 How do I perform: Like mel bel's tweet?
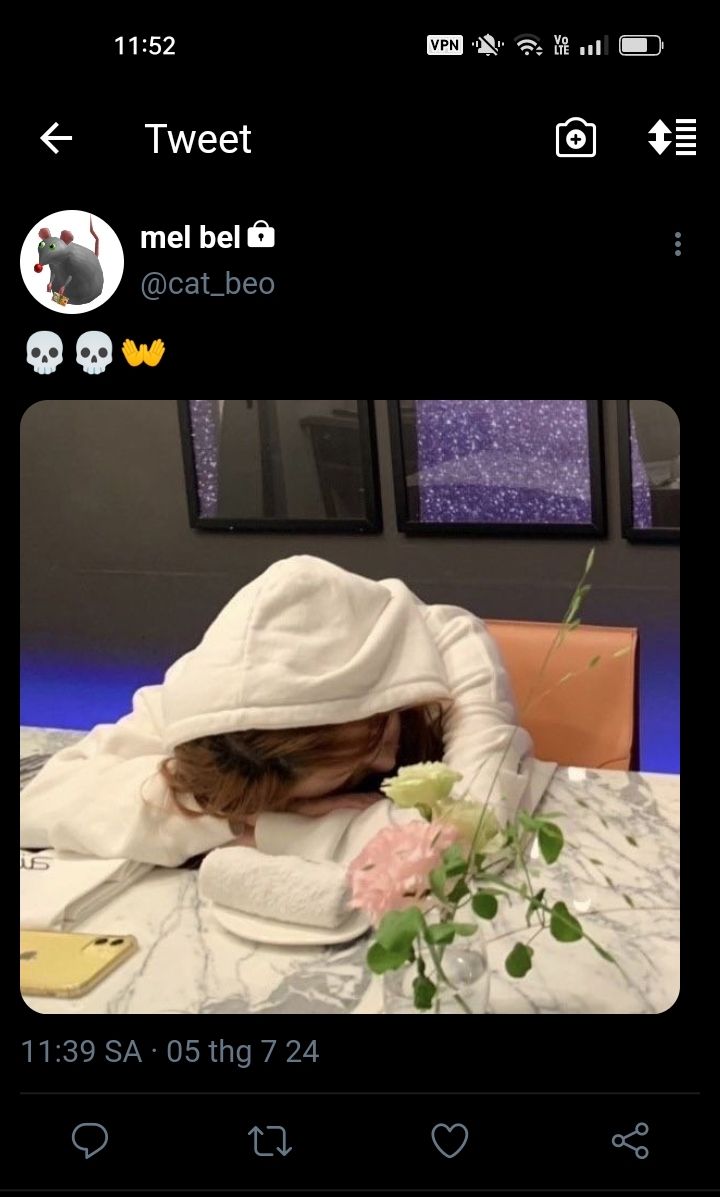point(450,1140)
